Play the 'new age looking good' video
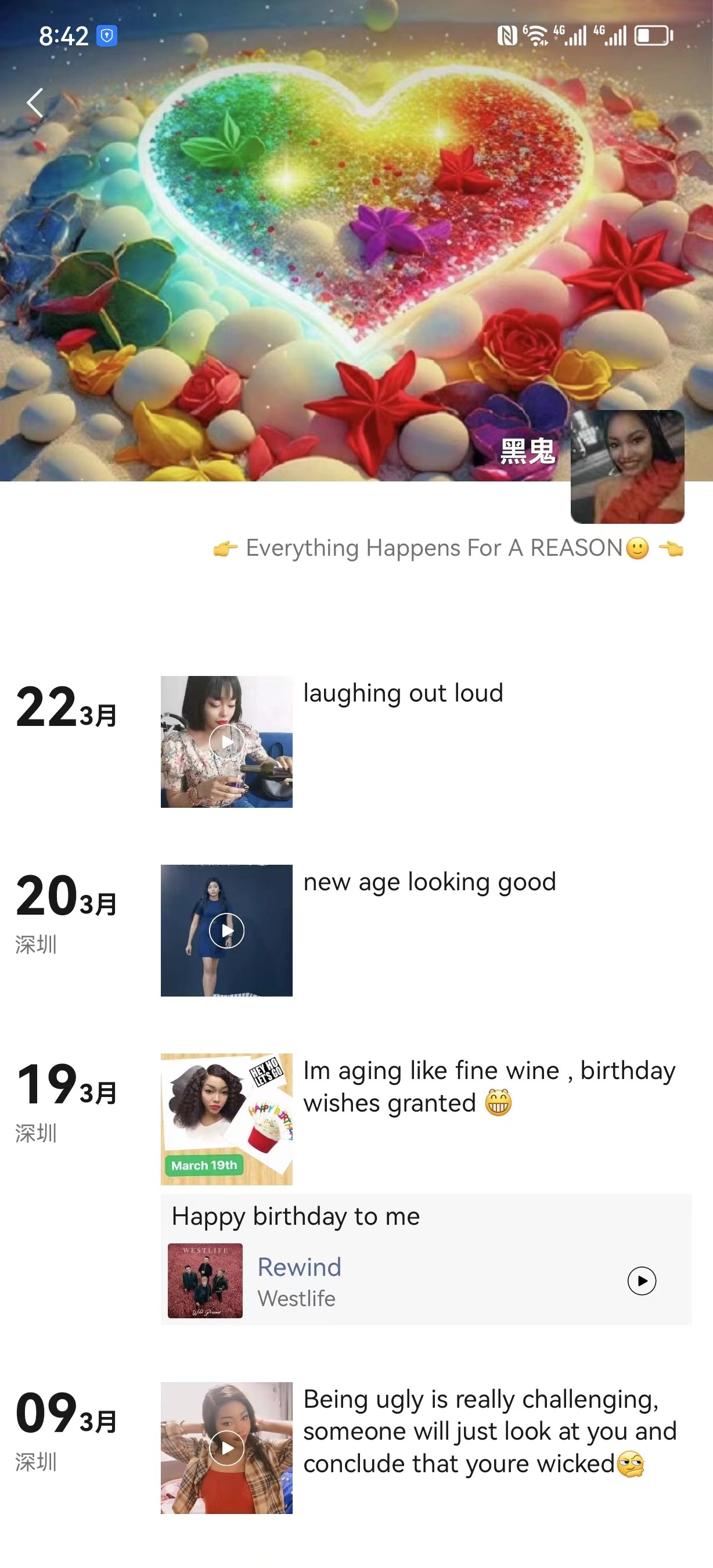Screen dimensions: 713x1568 click(x=226, y=930)
